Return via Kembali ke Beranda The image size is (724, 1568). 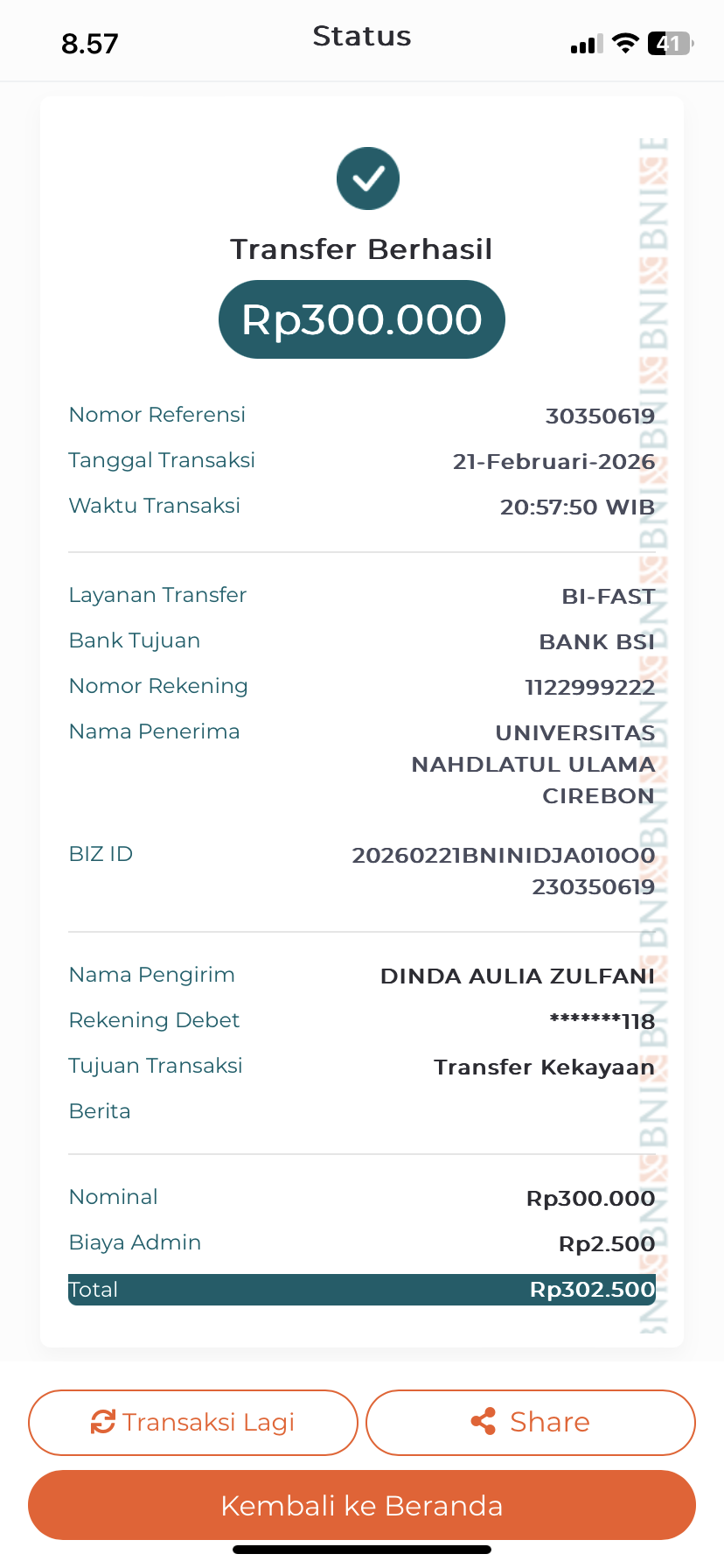tap(362, 1505)
